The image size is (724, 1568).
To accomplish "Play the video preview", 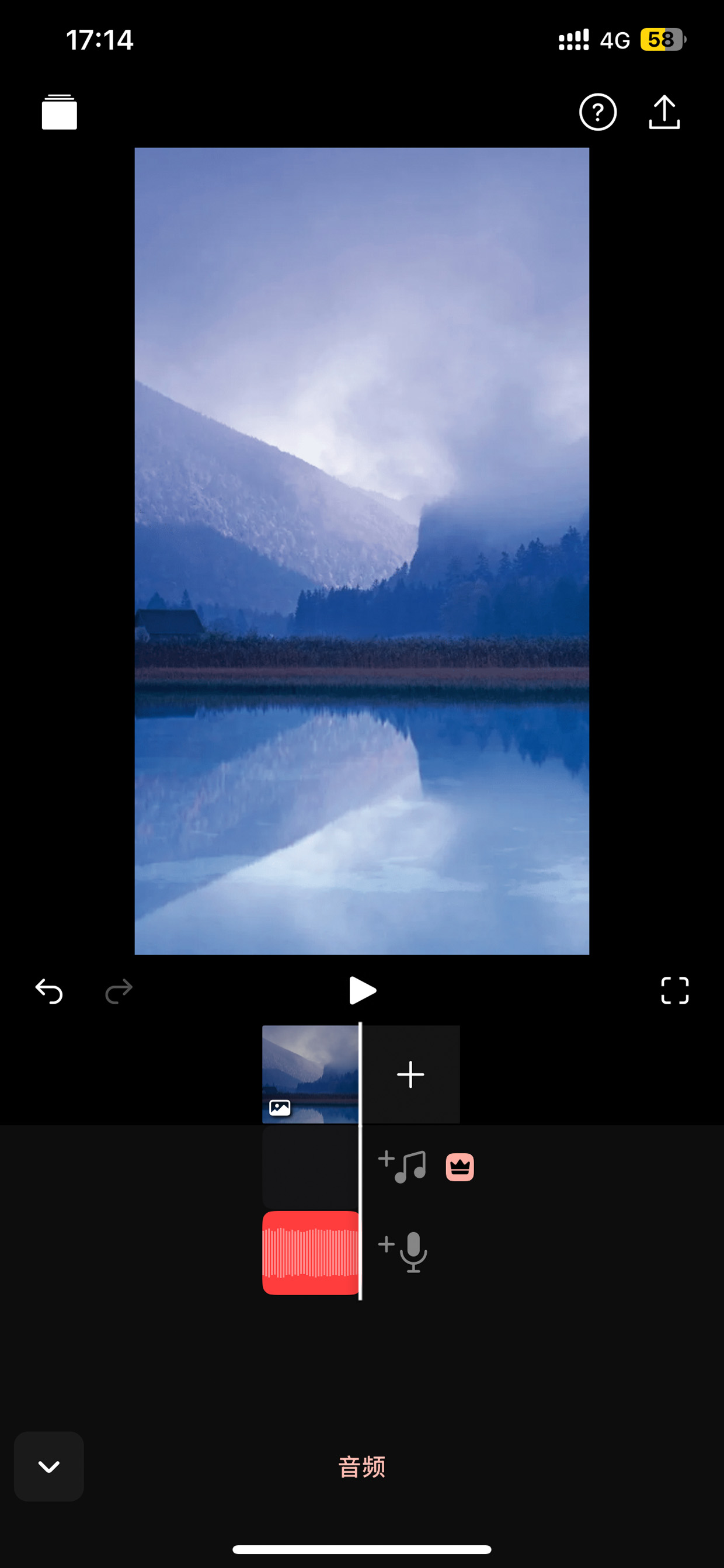I will 363,990.
